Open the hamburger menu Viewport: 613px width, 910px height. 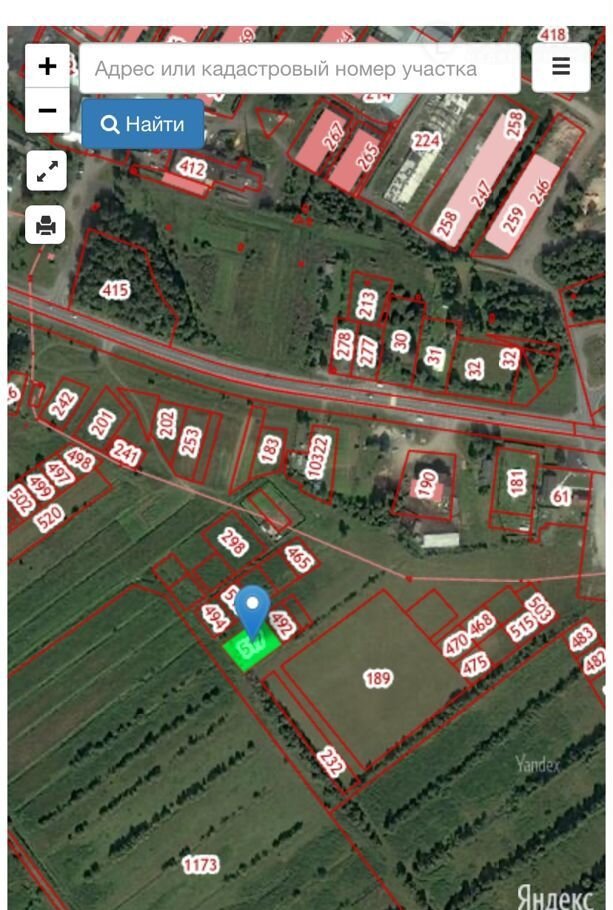pyautogui.click(x=561, y=68)
